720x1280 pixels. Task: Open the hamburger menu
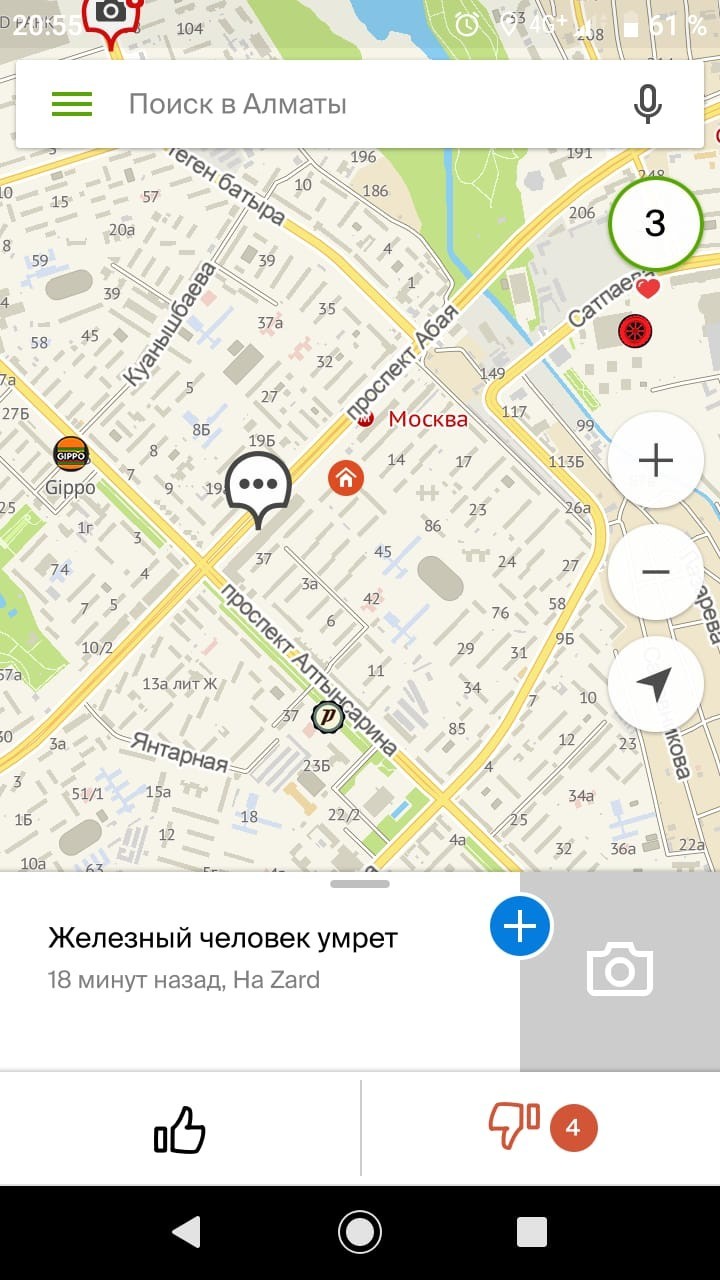[x=72, y=104]
